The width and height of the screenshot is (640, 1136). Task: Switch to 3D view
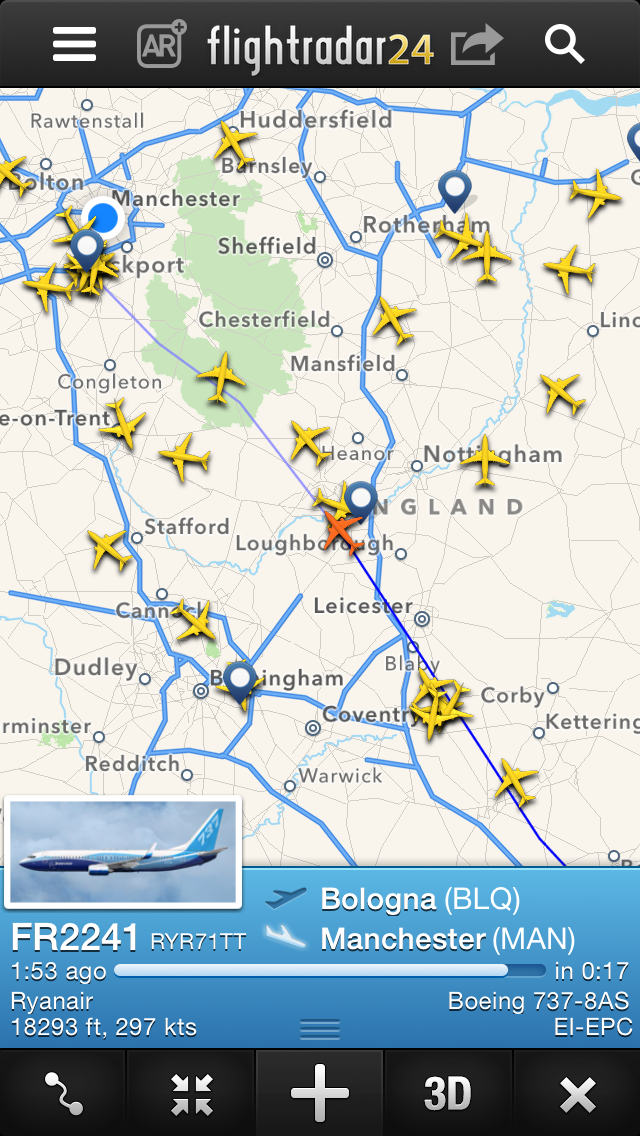click(x=448, y=1094)
